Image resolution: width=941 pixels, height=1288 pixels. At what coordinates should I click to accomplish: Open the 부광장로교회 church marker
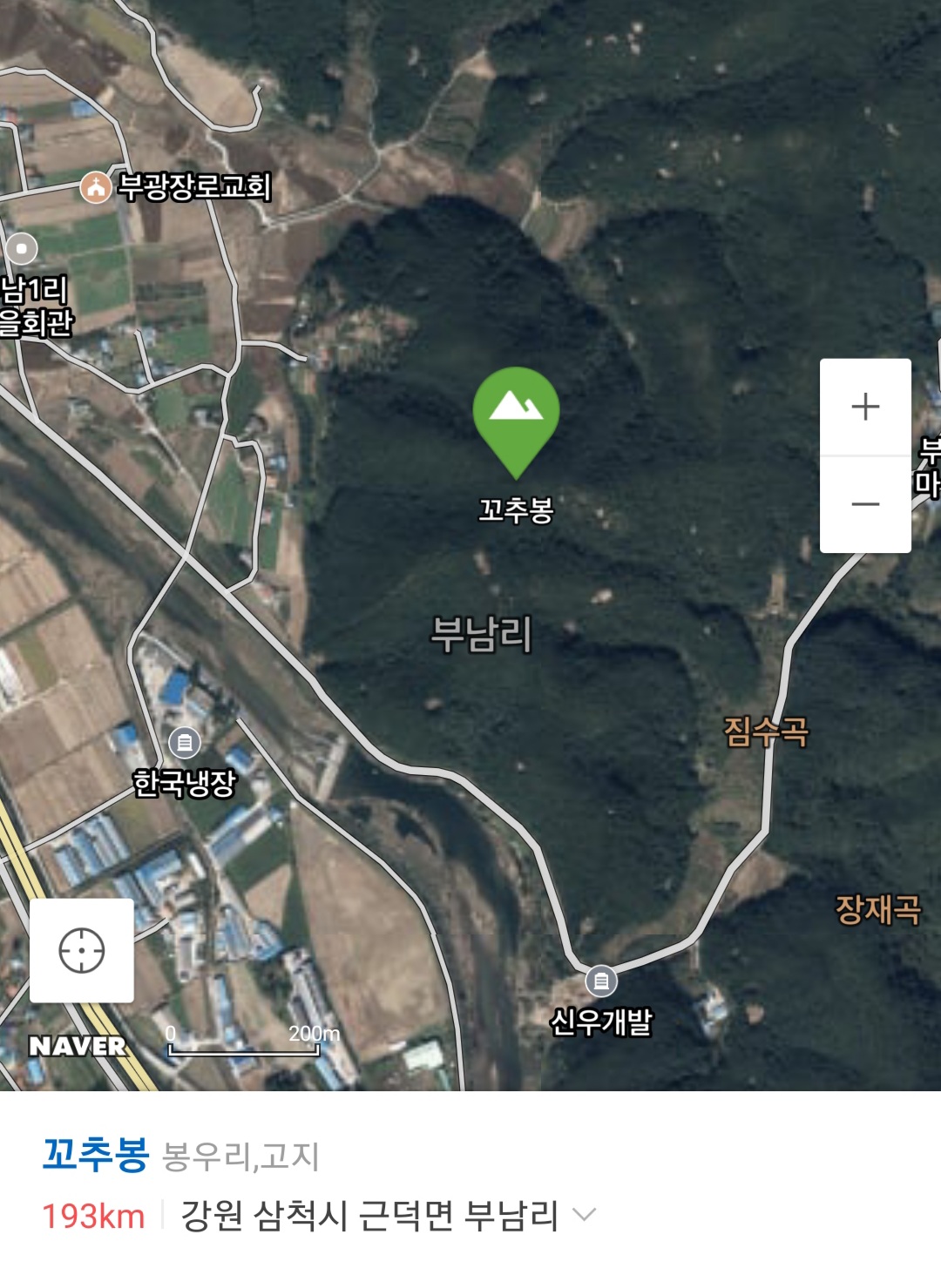coord(95,186)
